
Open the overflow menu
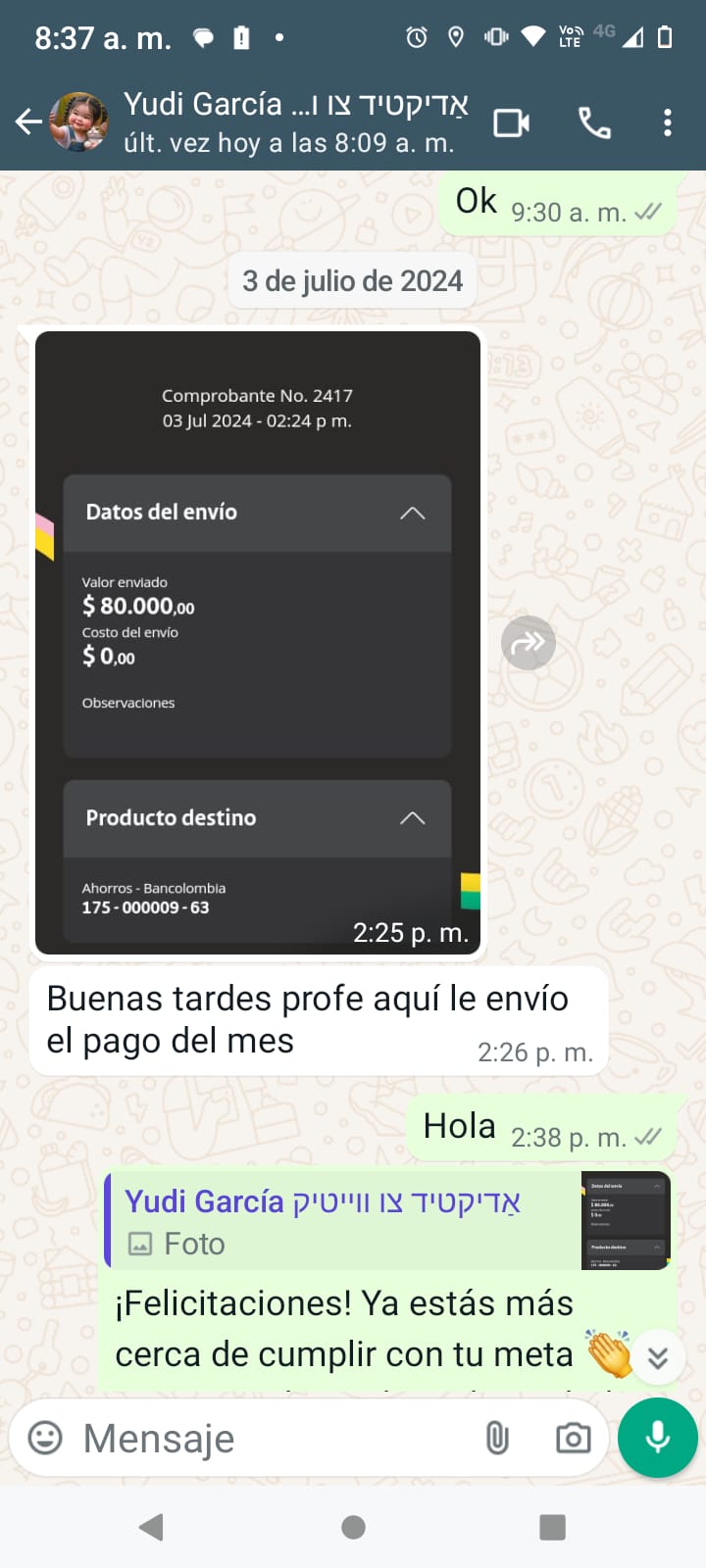[668, 123]
